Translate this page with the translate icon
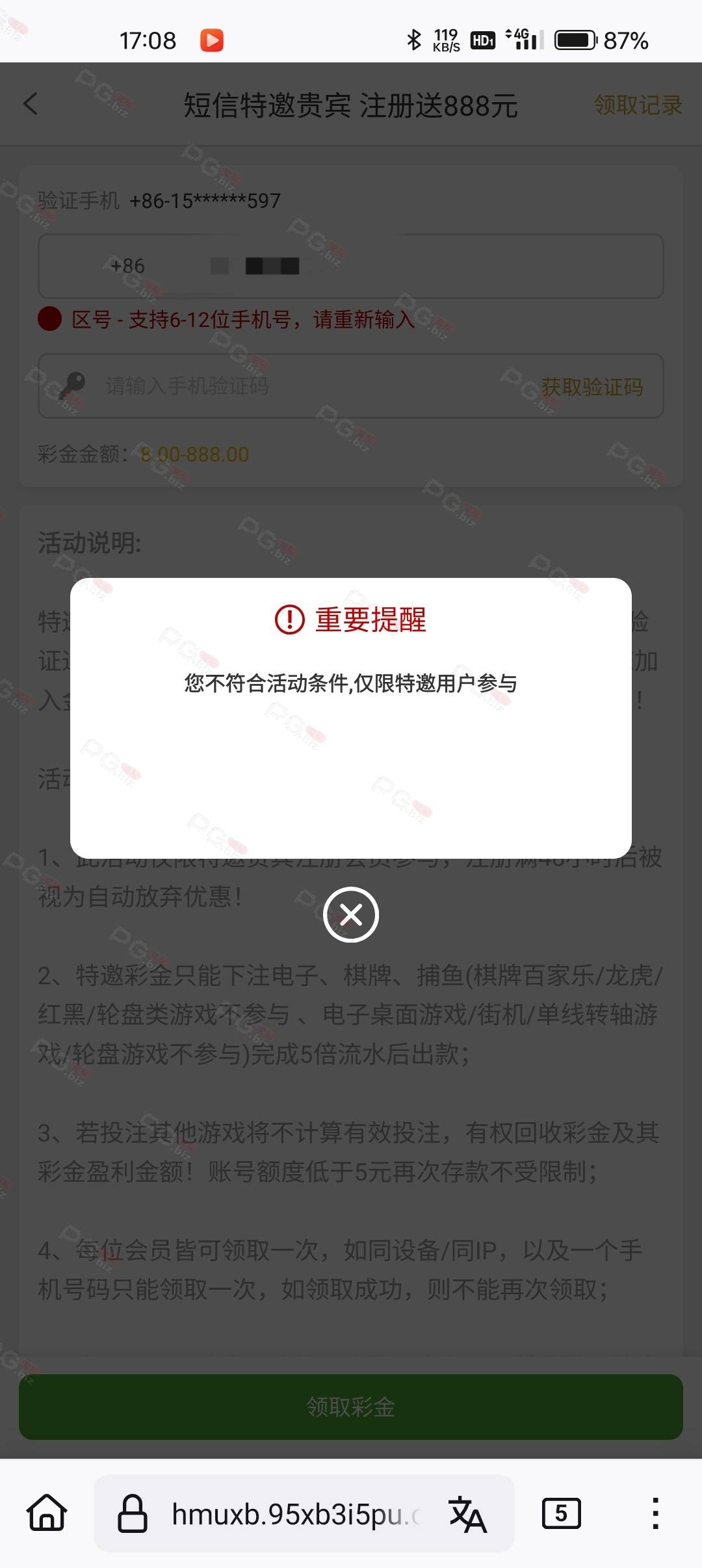702x1568 pixels. tap(467, 1514)
